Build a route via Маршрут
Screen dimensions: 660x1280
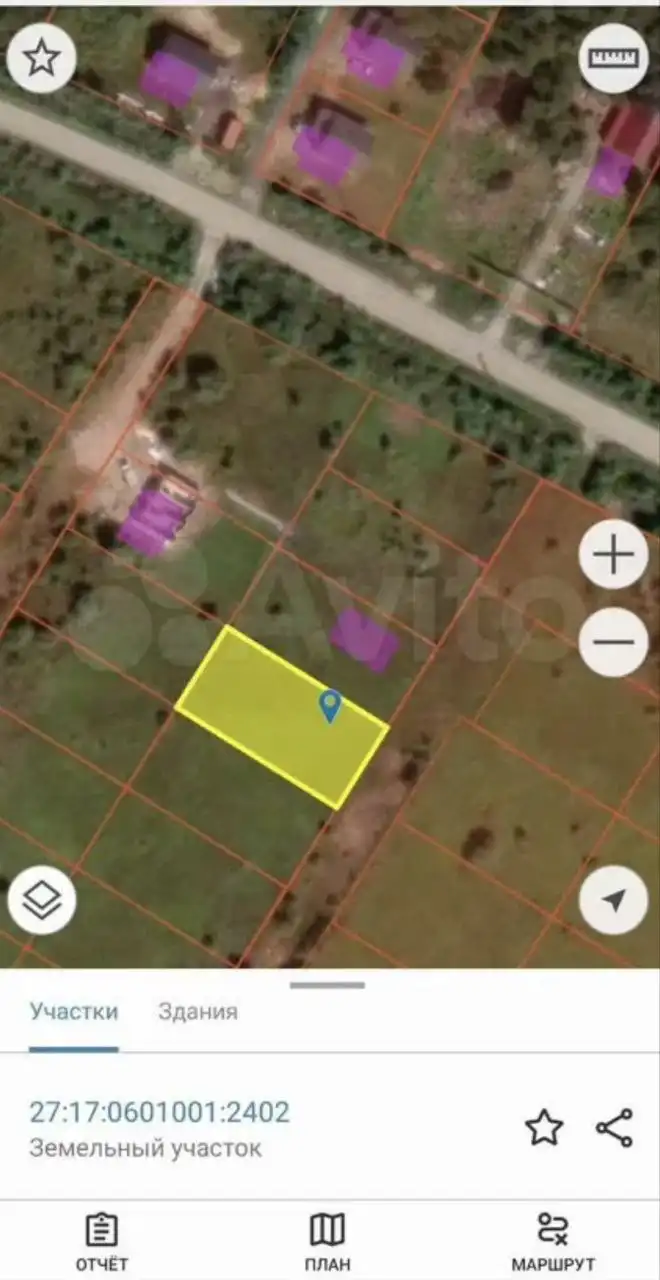coord(553,1242)
